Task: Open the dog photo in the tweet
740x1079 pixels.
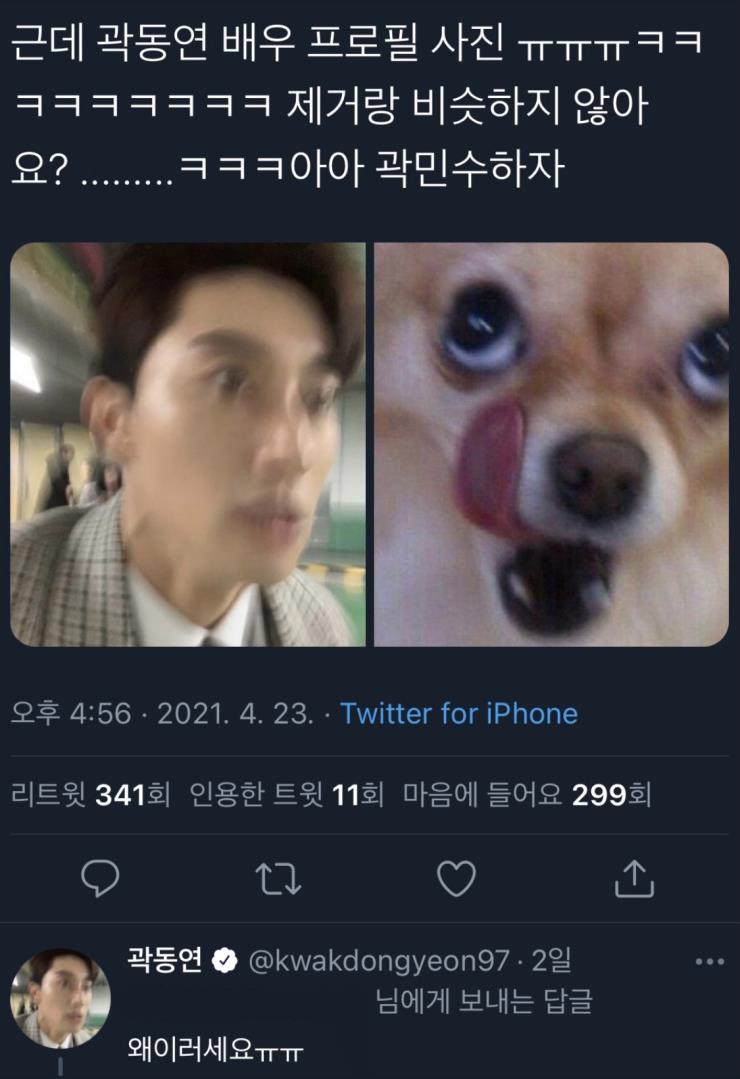Action: click(551, 444)
